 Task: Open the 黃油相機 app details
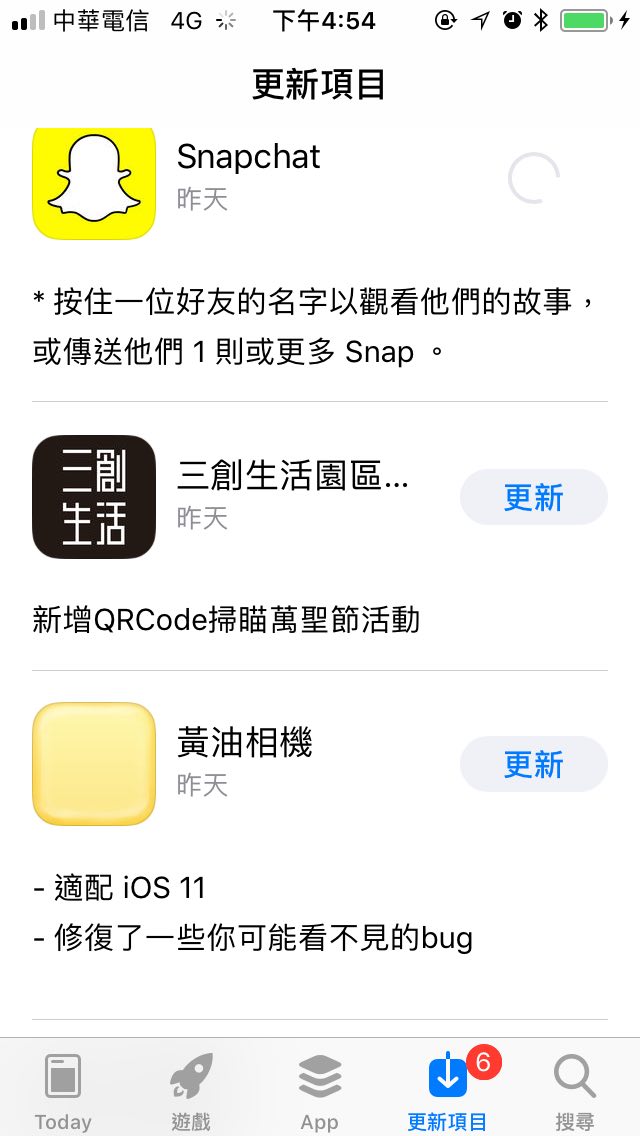(x=94, y=764)
